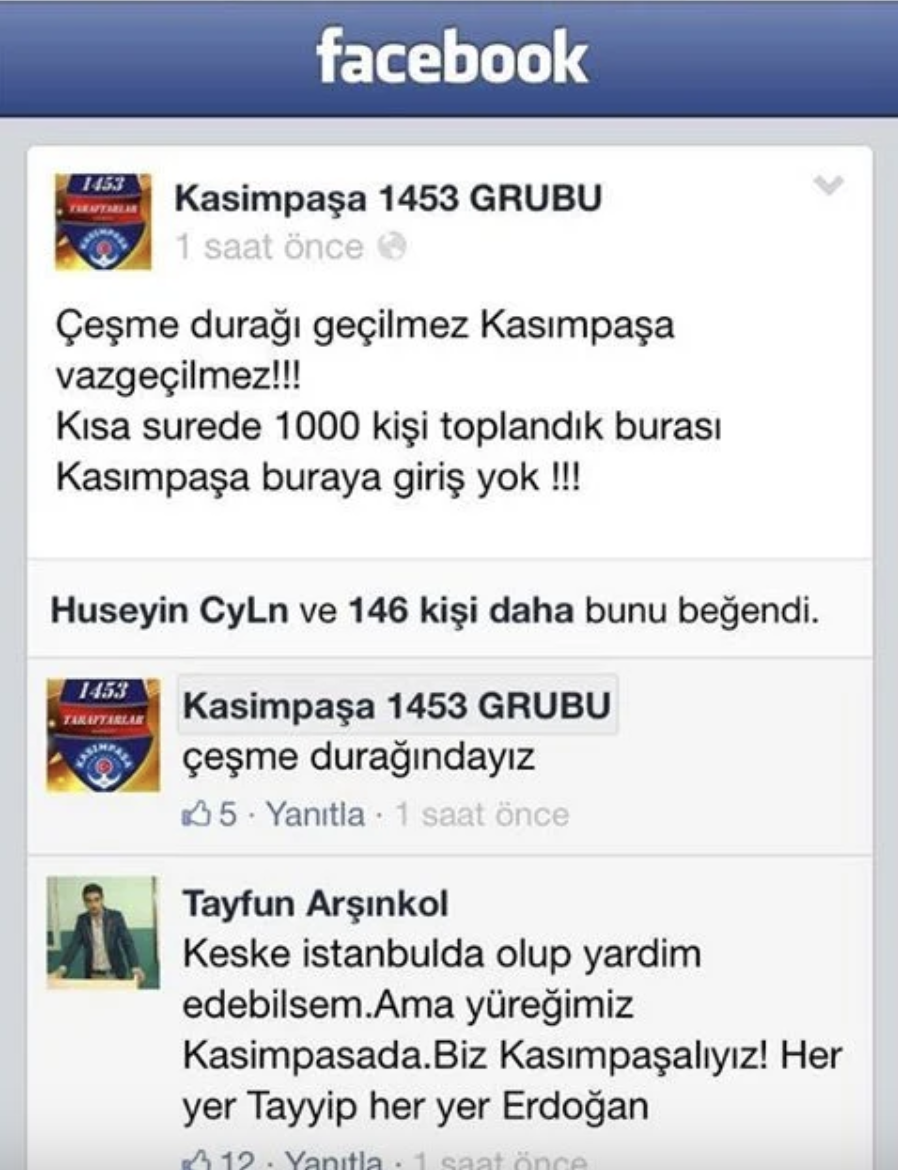The width and height of the screenshot is (898, 1170).
Task: Show the 146 other people who liked
Action: [460, 612]
